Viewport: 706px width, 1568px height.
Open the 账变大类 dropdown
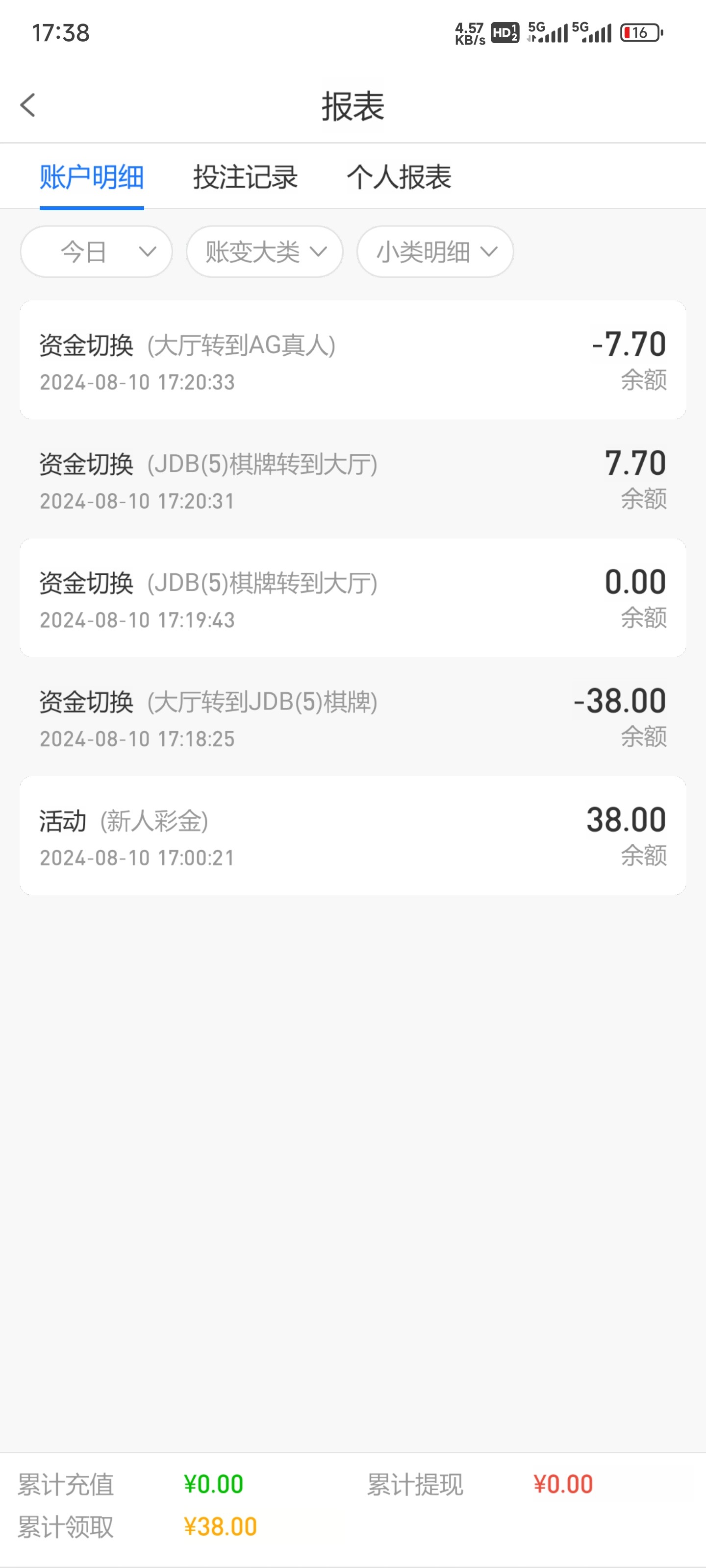pos(264,251)
